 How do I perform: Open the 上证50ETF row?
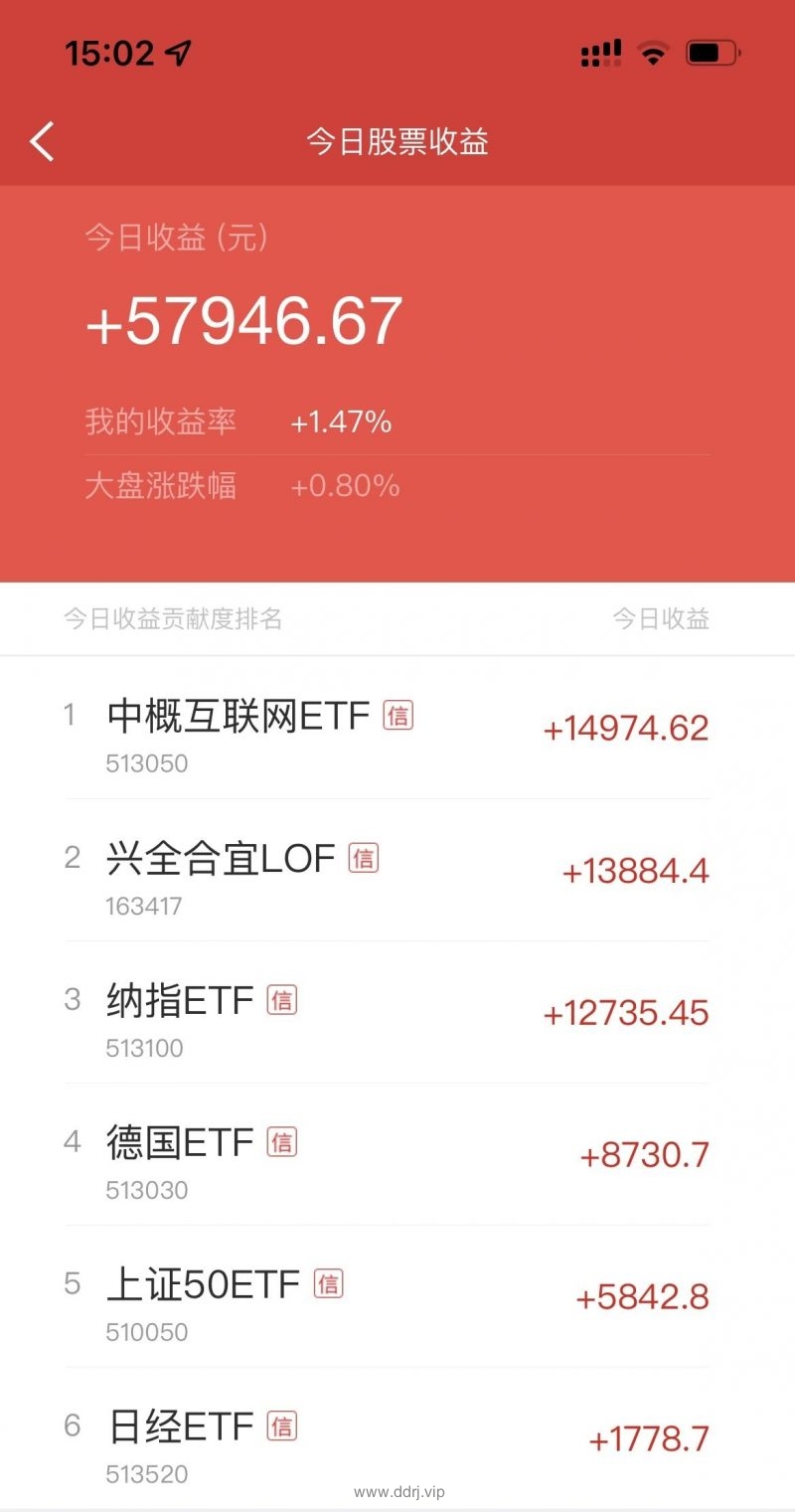(397, 1296)
